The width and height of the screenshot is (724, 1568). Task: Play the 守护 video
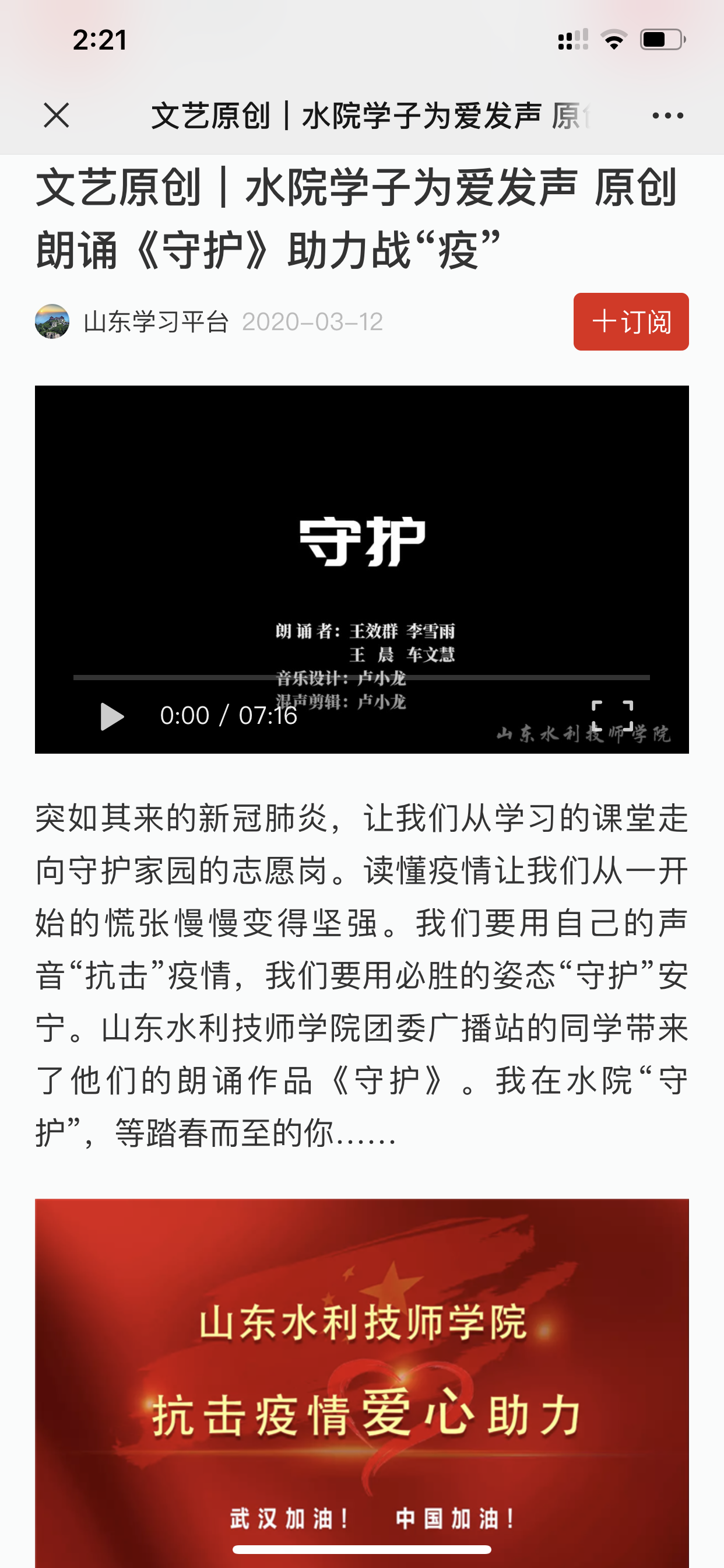coord(112,716)
